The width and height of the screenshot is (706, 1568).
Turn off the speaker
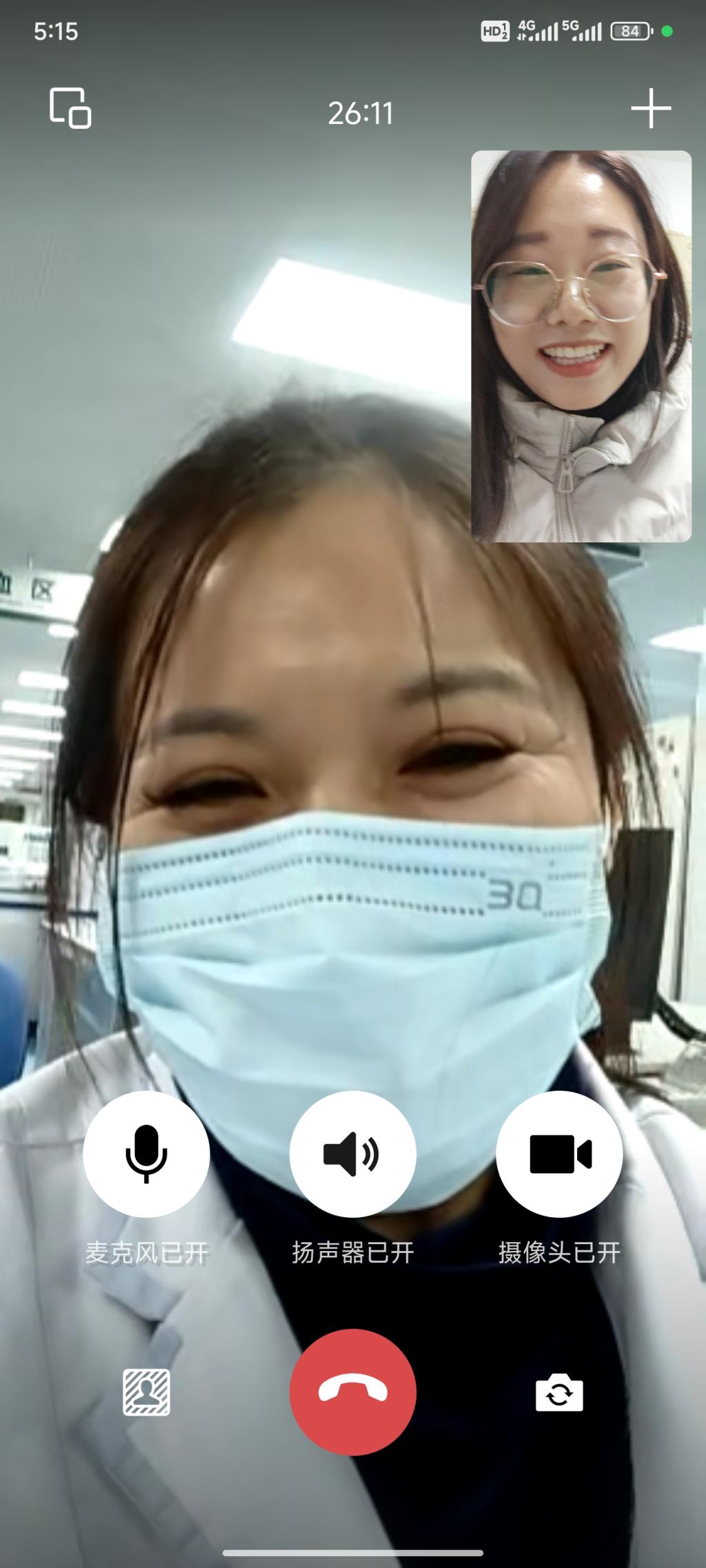tap(352, 1154)
